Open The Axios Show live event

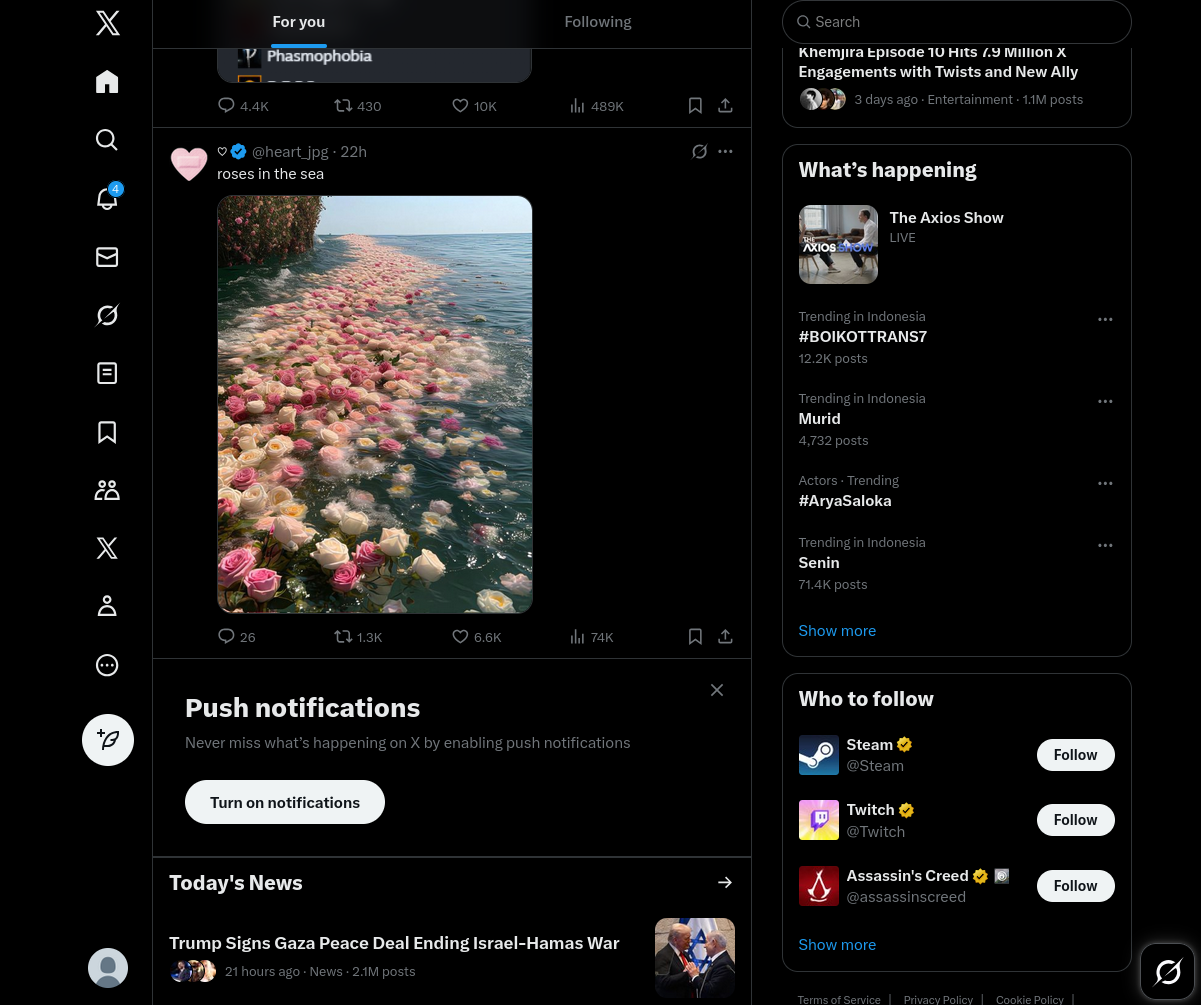946,218
